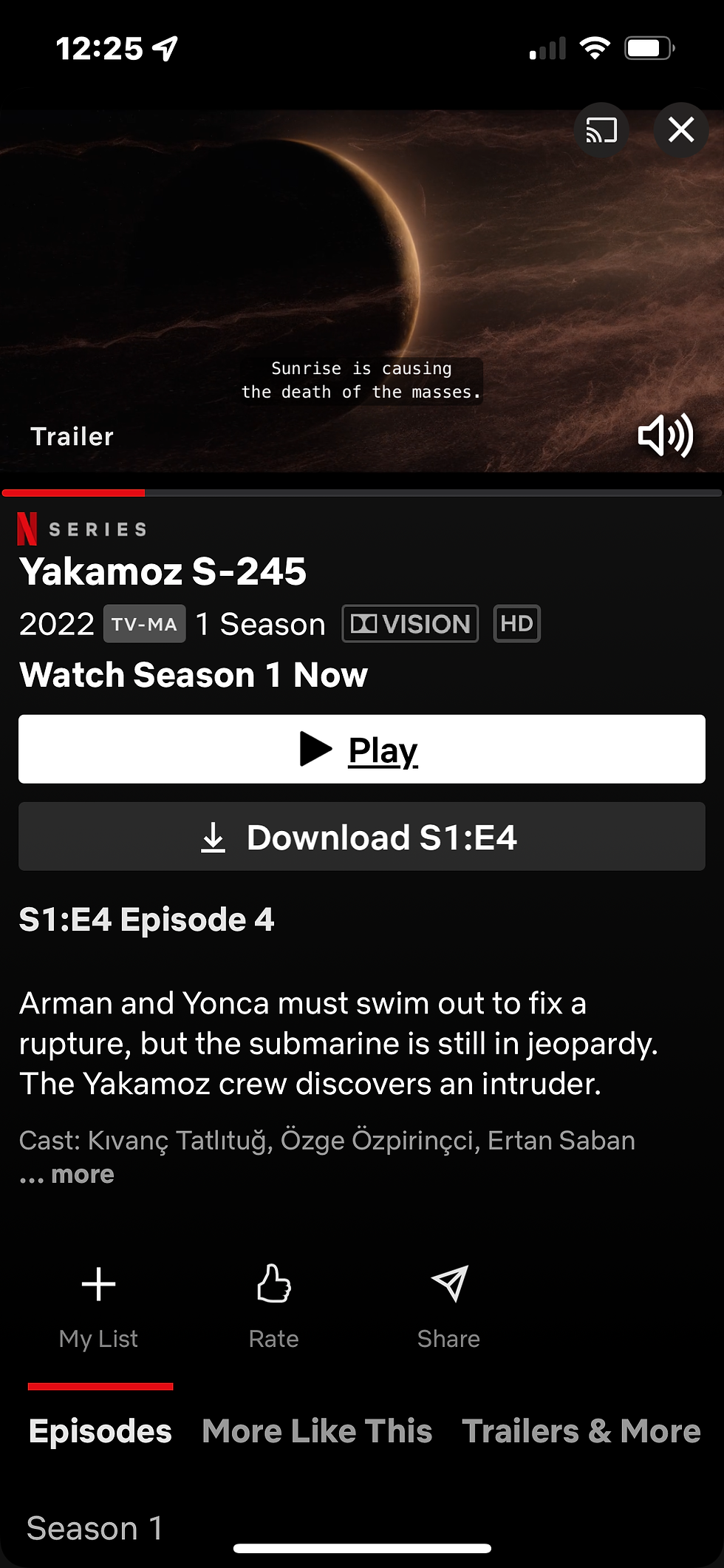The image size is (724, 1568).
Task: Close the Yakamoz S-245 details page
Action: tap(680, 130)
